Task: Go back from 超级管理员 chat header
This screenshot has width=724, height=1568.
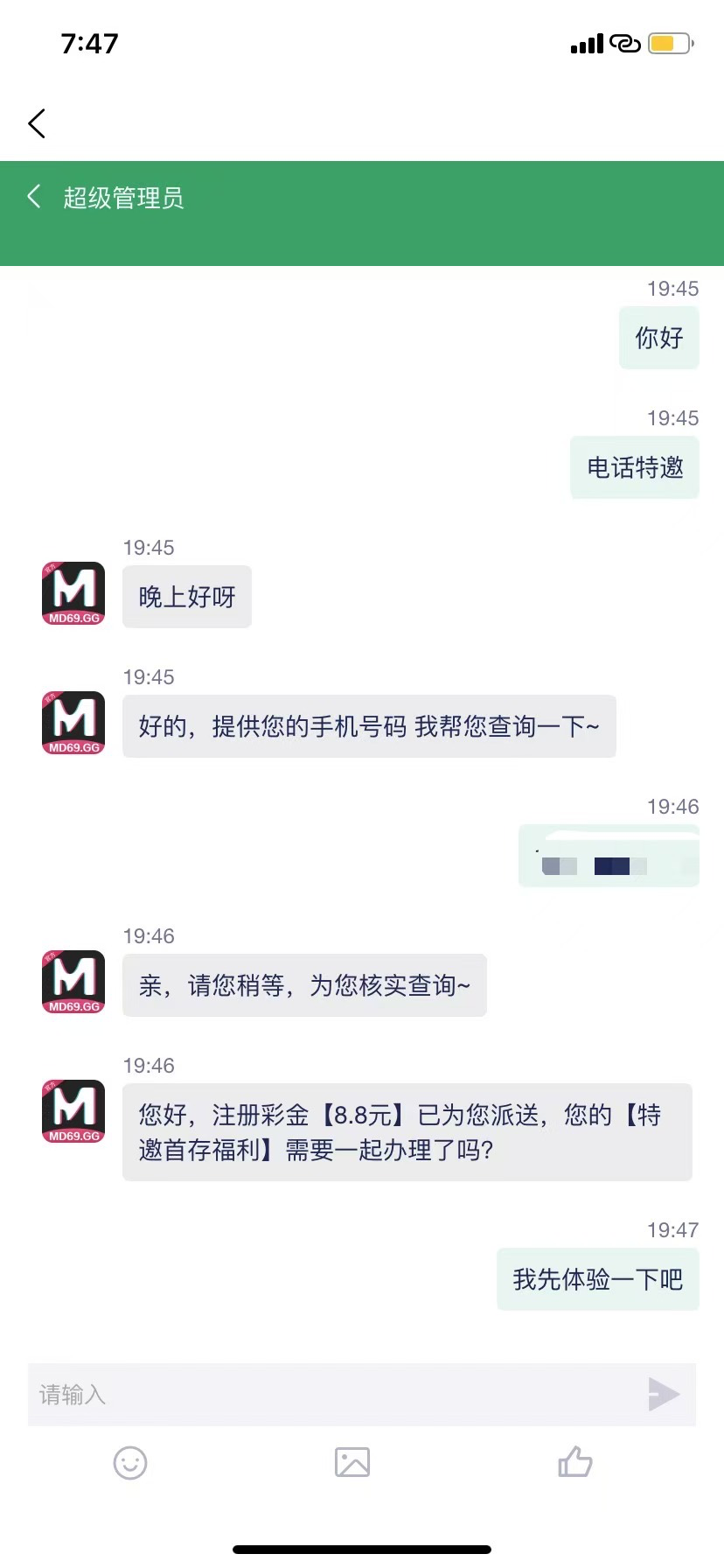Action: 34,196
